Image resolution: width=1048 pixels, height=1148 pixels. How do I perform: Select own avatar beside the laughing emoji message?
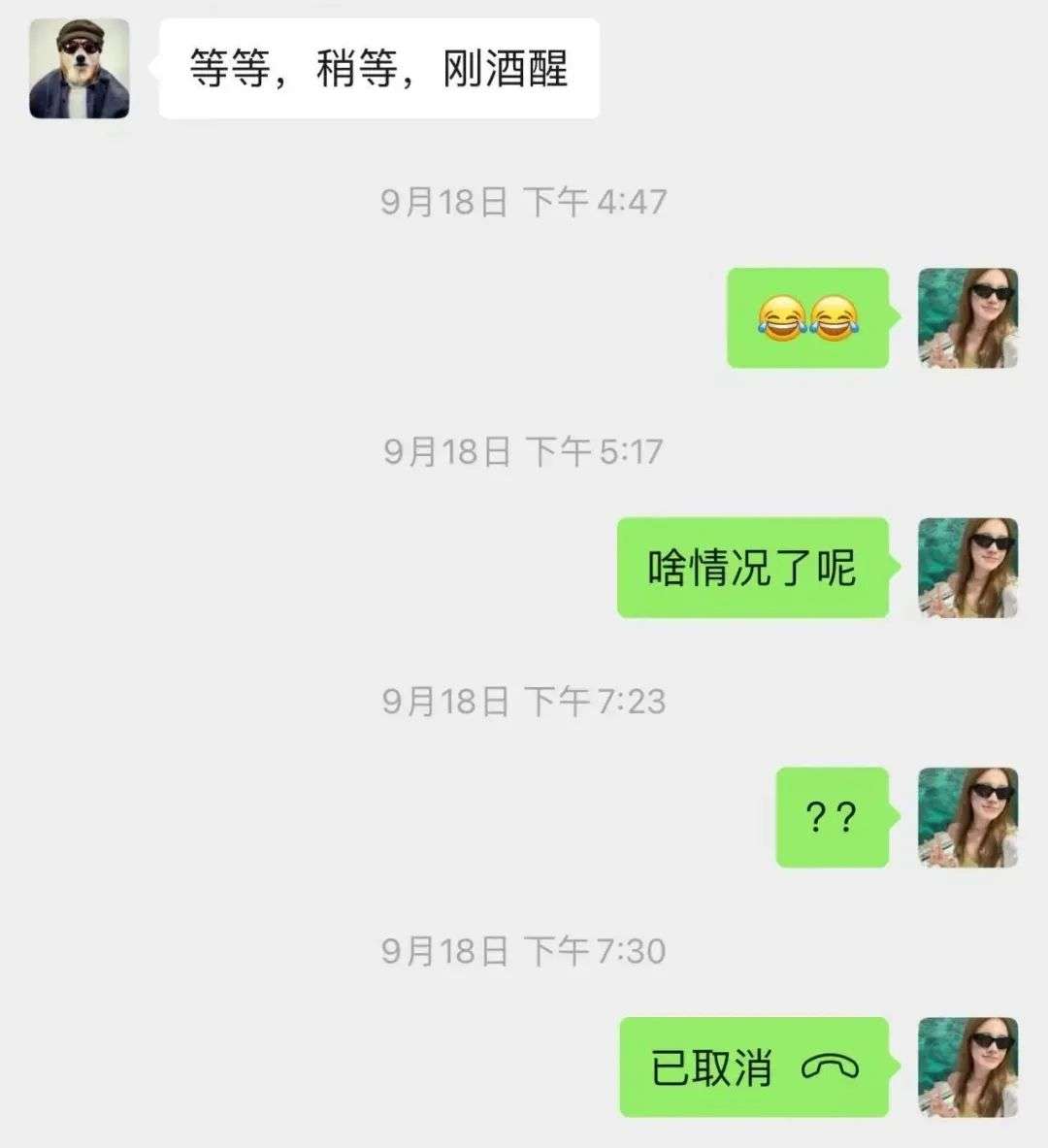click(967, 318)
